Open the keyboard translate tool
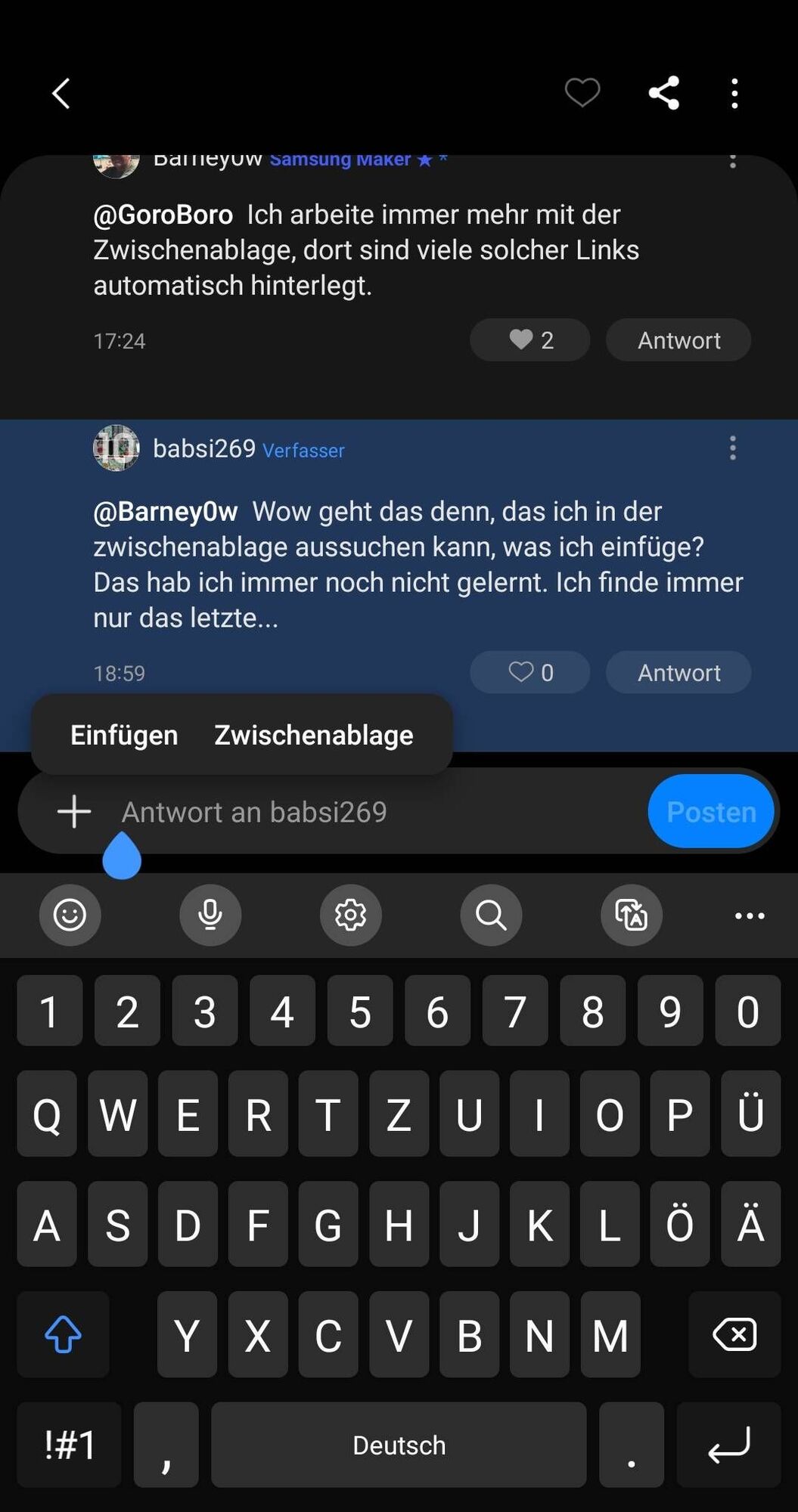Image resolution: width=798 pixels, height=1512 pixels. 632,915
